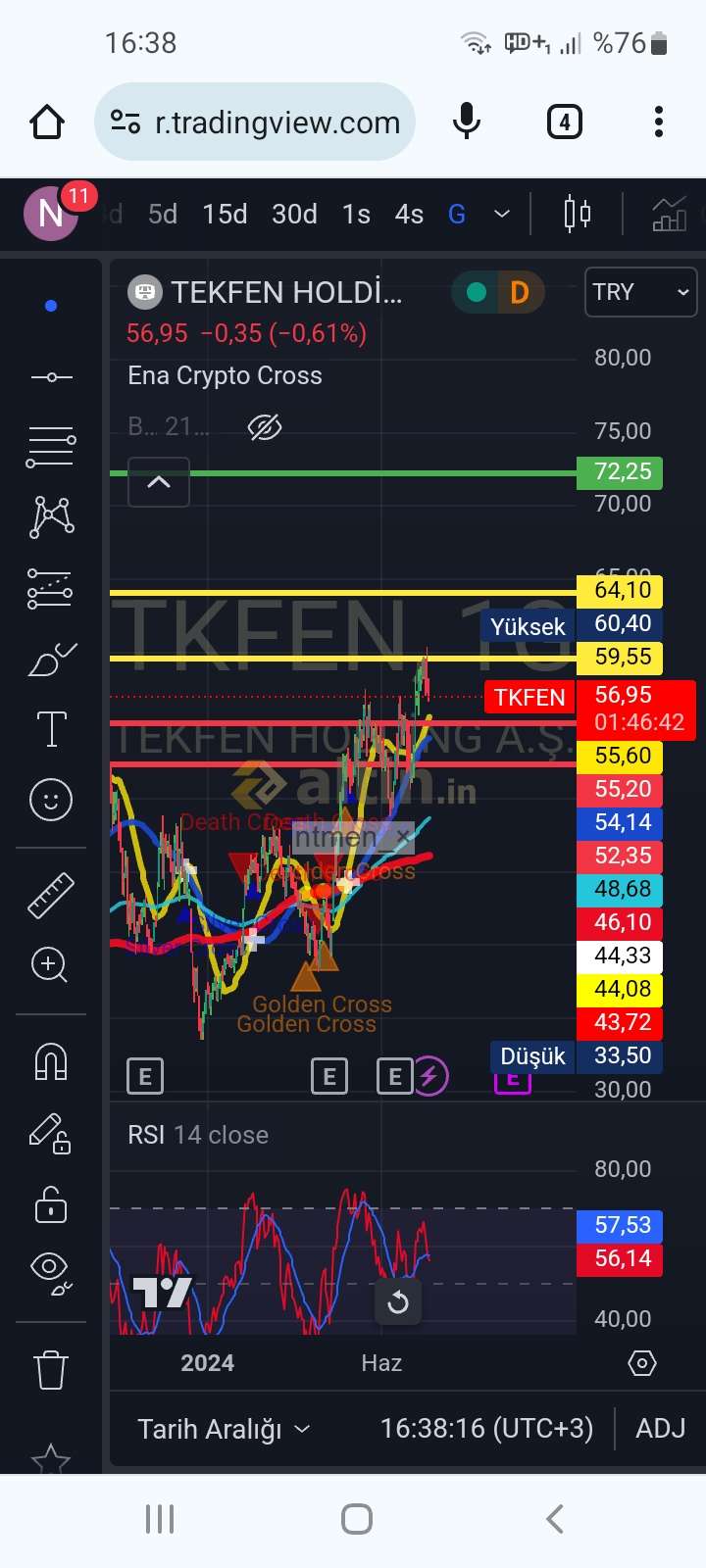
Task: Open the candlestick chart type selector
Action: point(578,214)
